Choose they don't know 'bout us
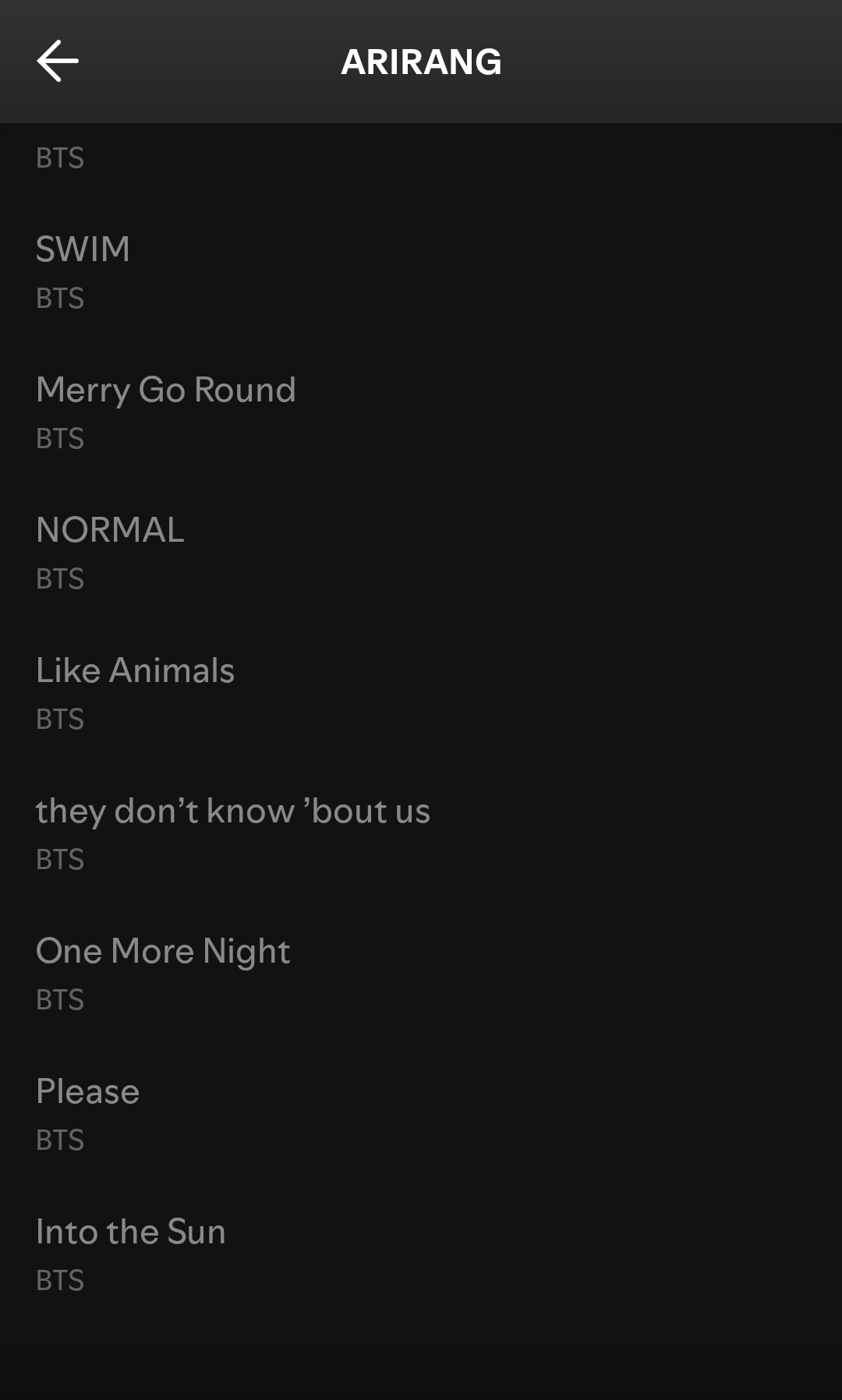 pos(232,811)
